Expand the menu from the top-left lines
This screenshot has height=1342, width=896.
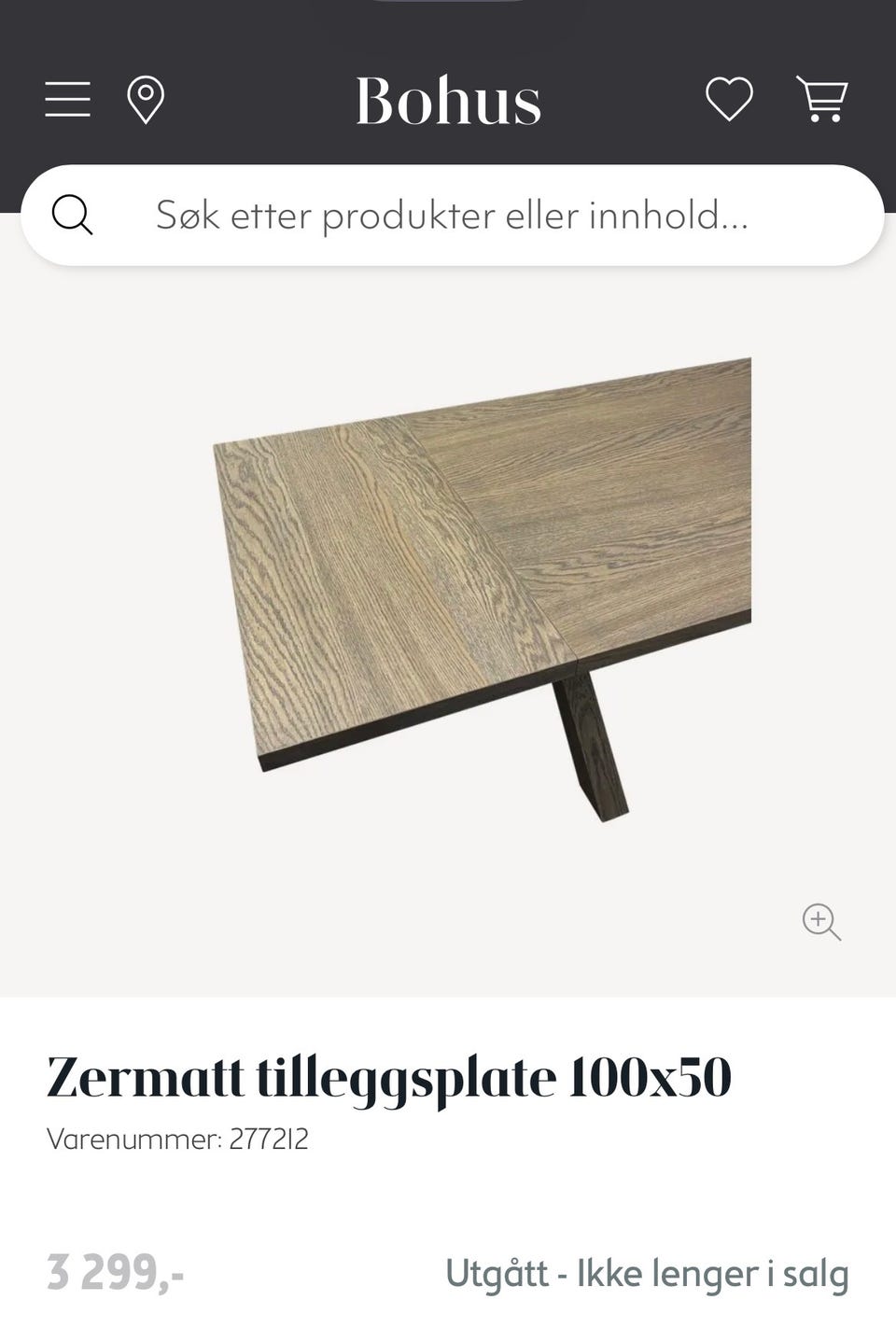tap(66, 99)
